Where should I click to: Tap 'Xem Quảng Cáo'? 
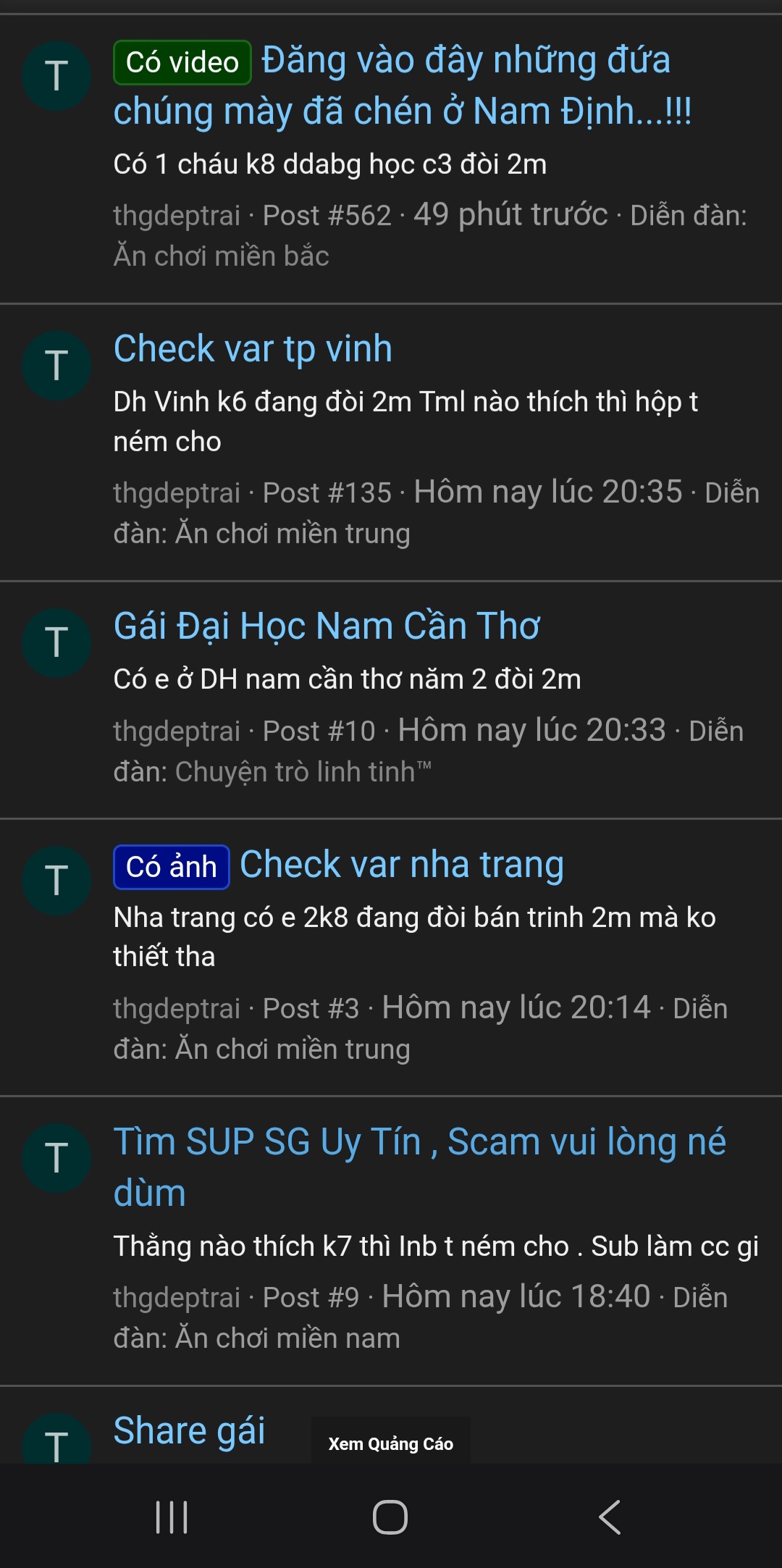pos(390,1443)
